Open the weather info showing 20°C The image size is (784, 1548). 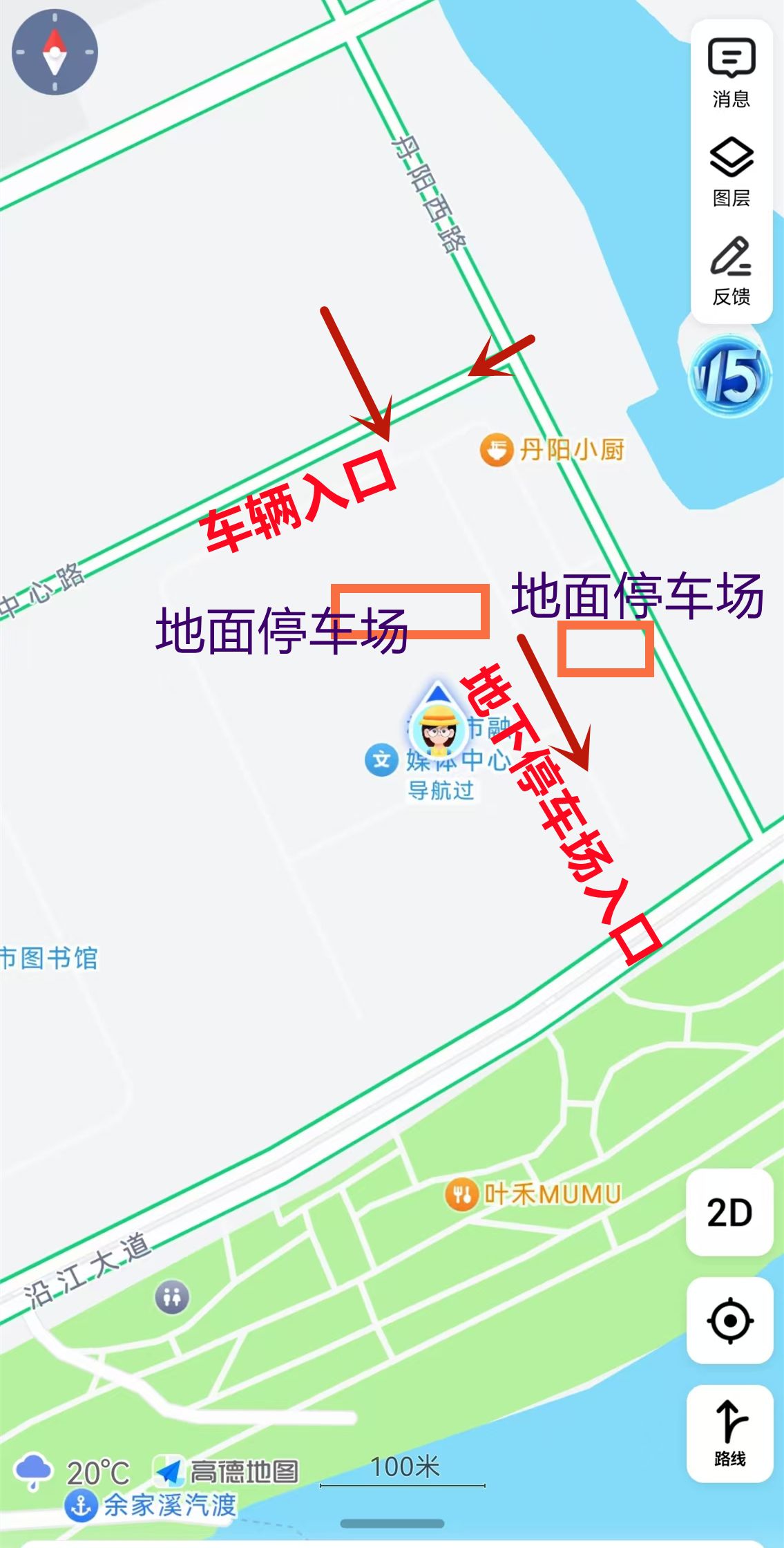point(73,1473)
